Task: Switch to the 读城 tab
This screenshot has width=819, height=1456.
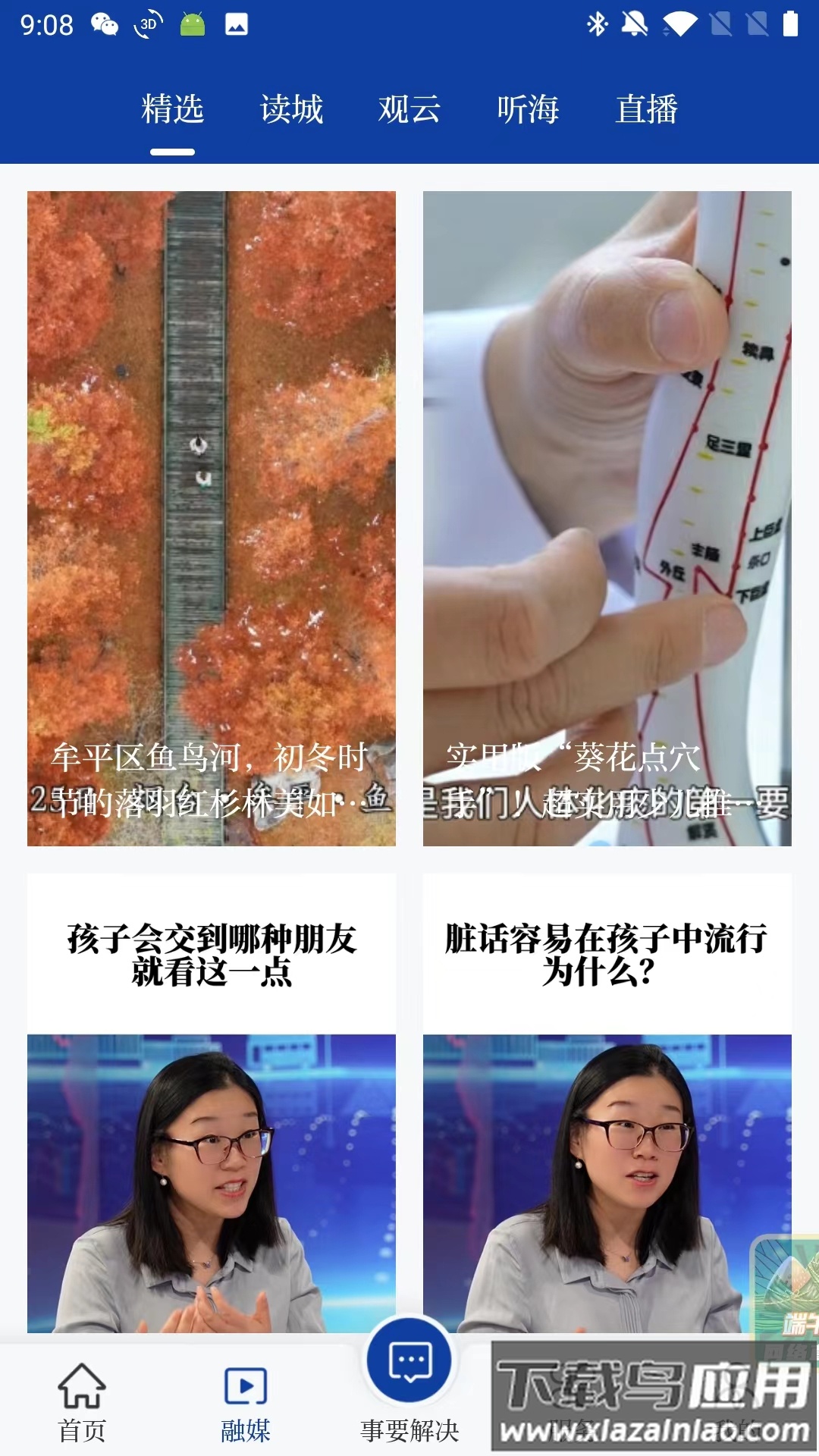Action: coord(291,109)
